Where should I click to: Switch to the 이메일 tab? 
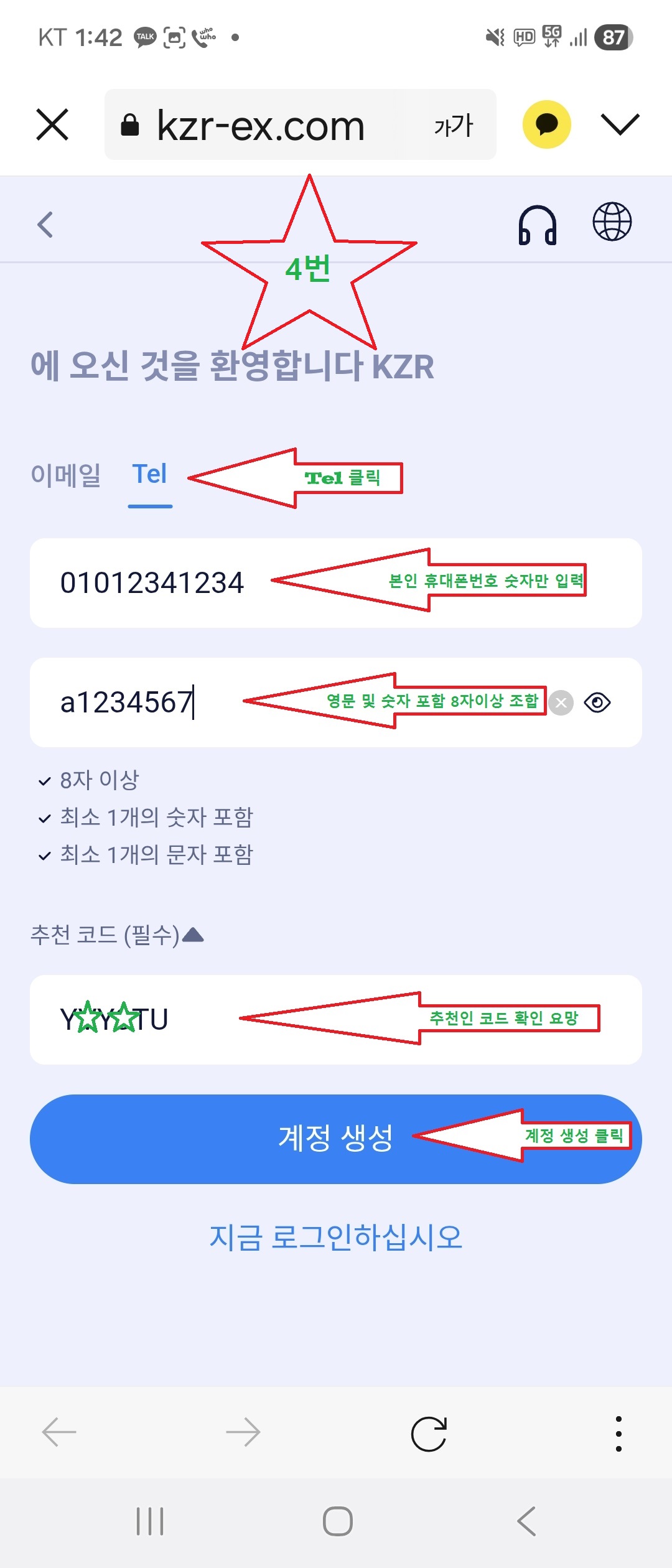[66, 475]
